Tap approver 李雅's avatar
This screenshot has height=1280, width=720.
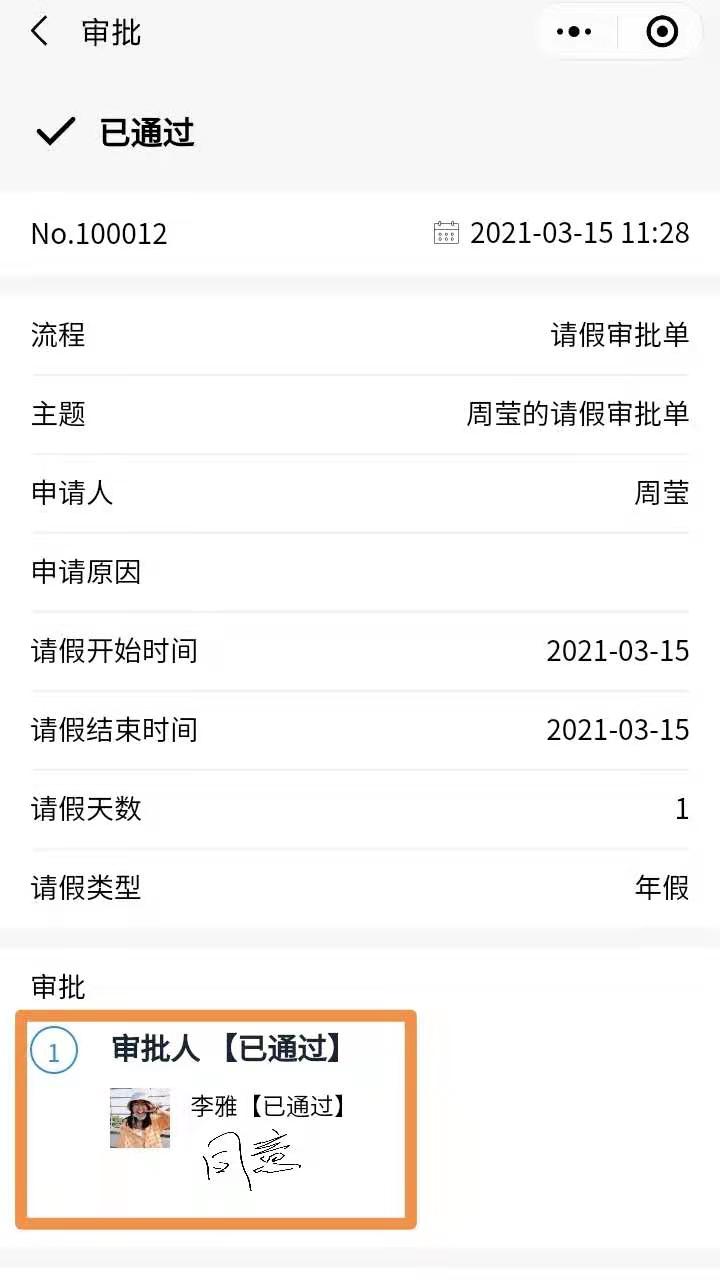pyautogui.click(x=140, y=1118)
